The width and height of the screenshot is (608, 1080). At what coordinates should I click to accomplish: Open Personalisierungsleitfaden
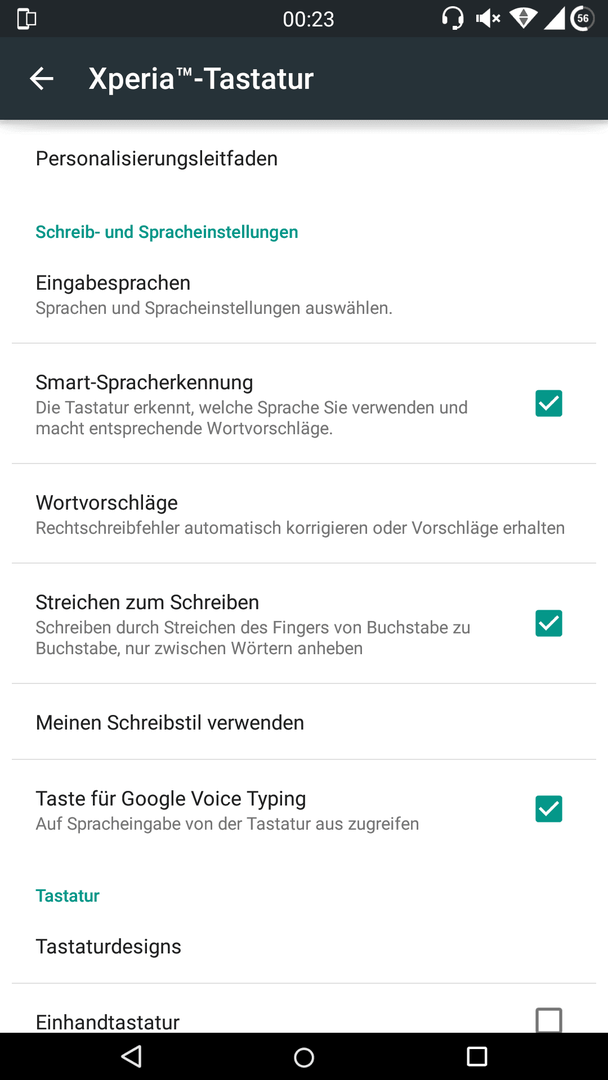pyautogui.click(x=304, y=159)
